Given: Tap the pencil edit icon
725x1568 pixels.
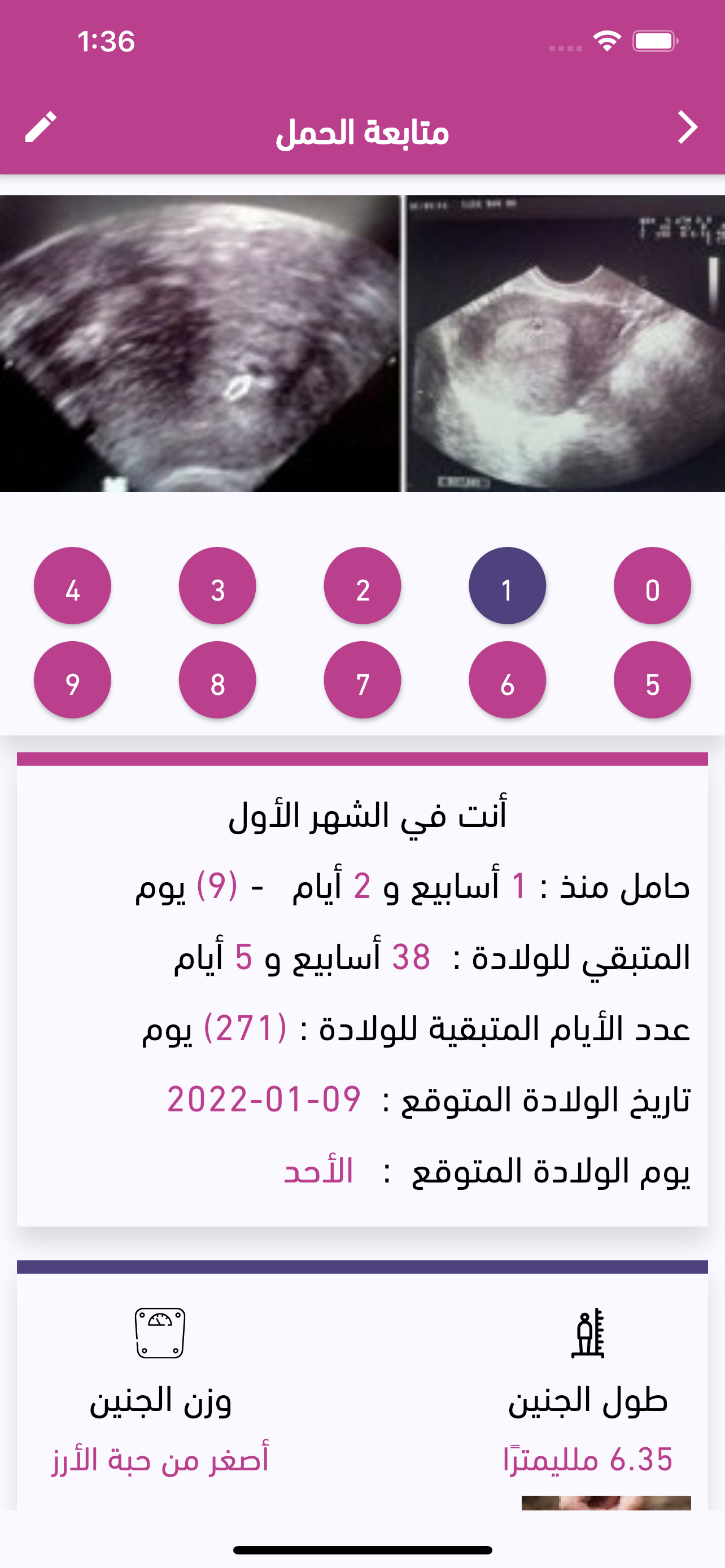Looking at the screenshot, I should 41,127.
